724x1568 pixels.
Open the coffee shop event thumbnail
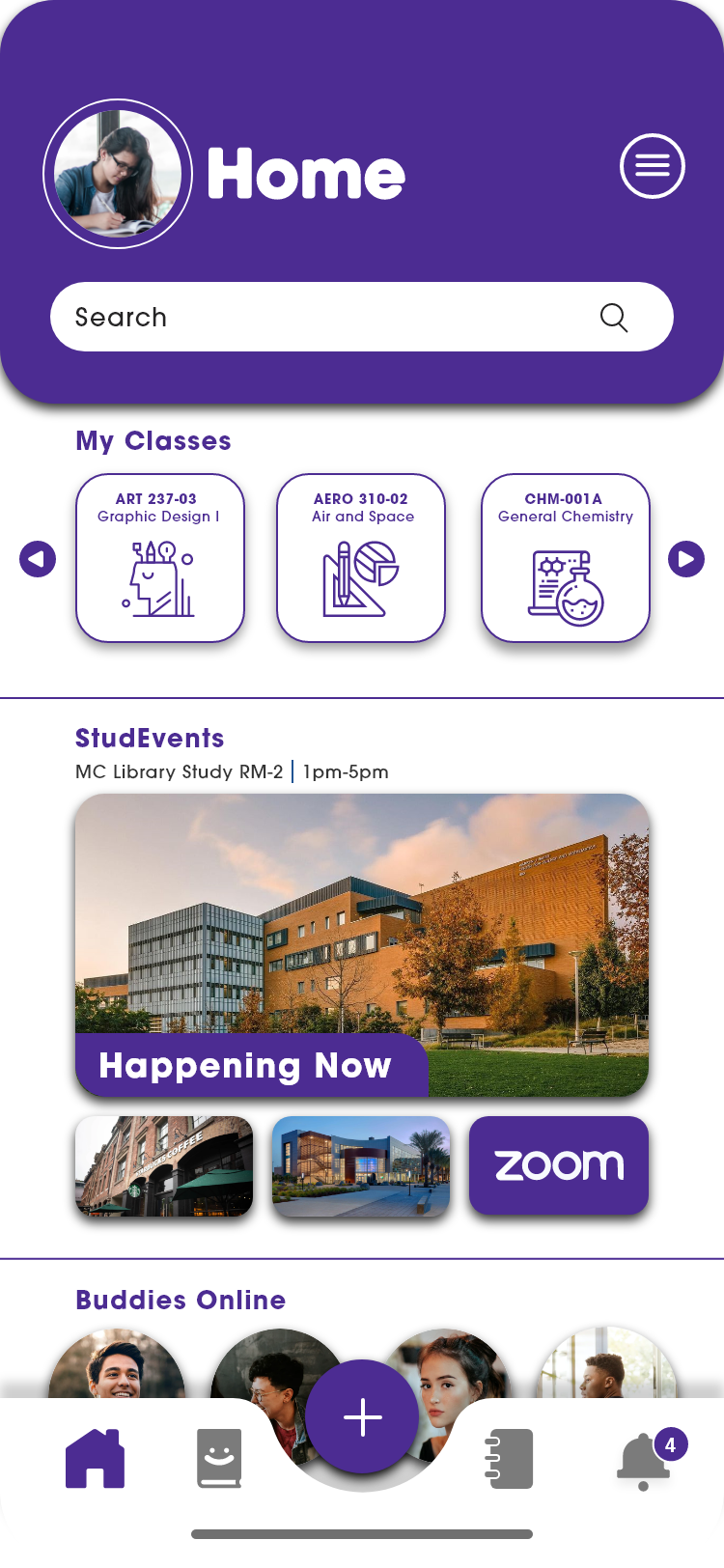(x=164, y=1166)
